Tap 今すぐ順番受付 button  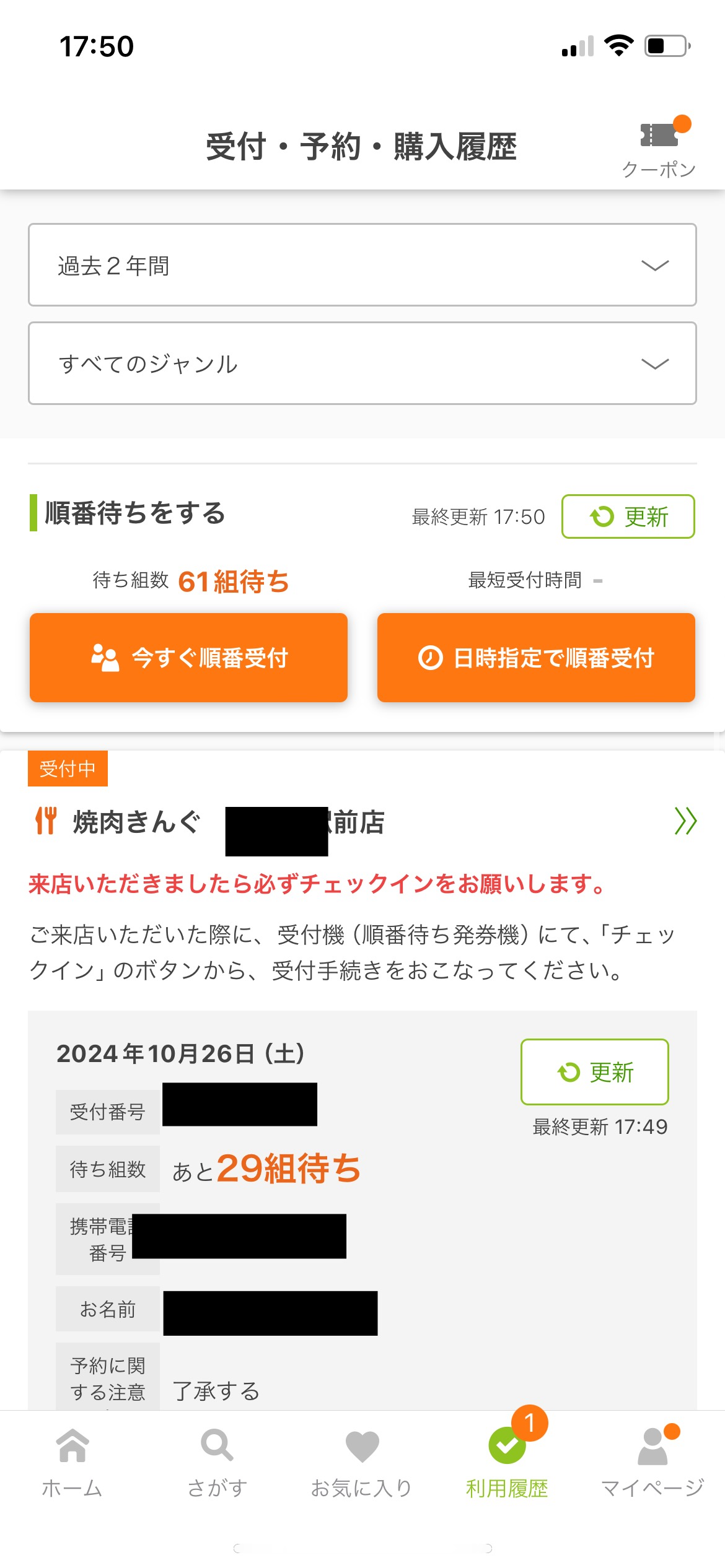click(x=188, y=658)
